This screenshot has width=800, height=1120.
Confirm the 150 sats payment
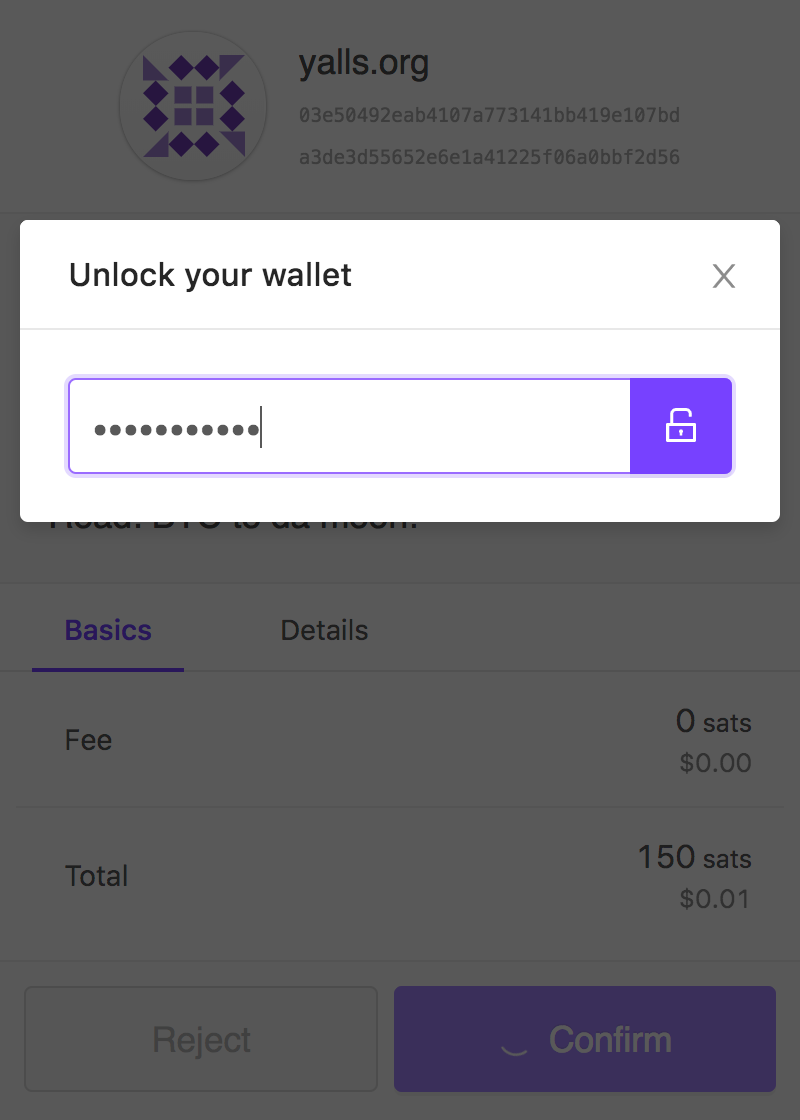pyautogui.click(x=585, y=1040)
